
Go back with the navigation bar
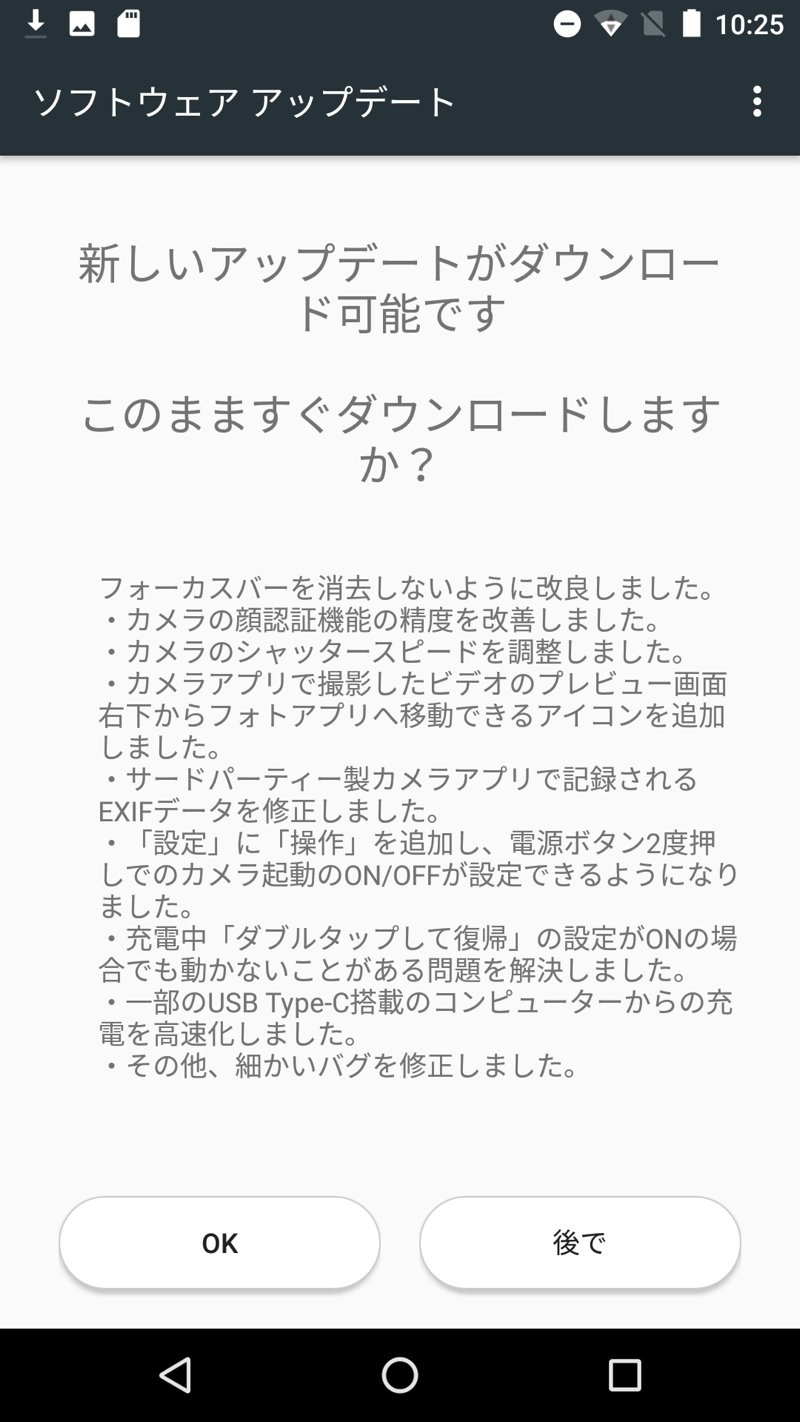click(x=176, y=1375)
